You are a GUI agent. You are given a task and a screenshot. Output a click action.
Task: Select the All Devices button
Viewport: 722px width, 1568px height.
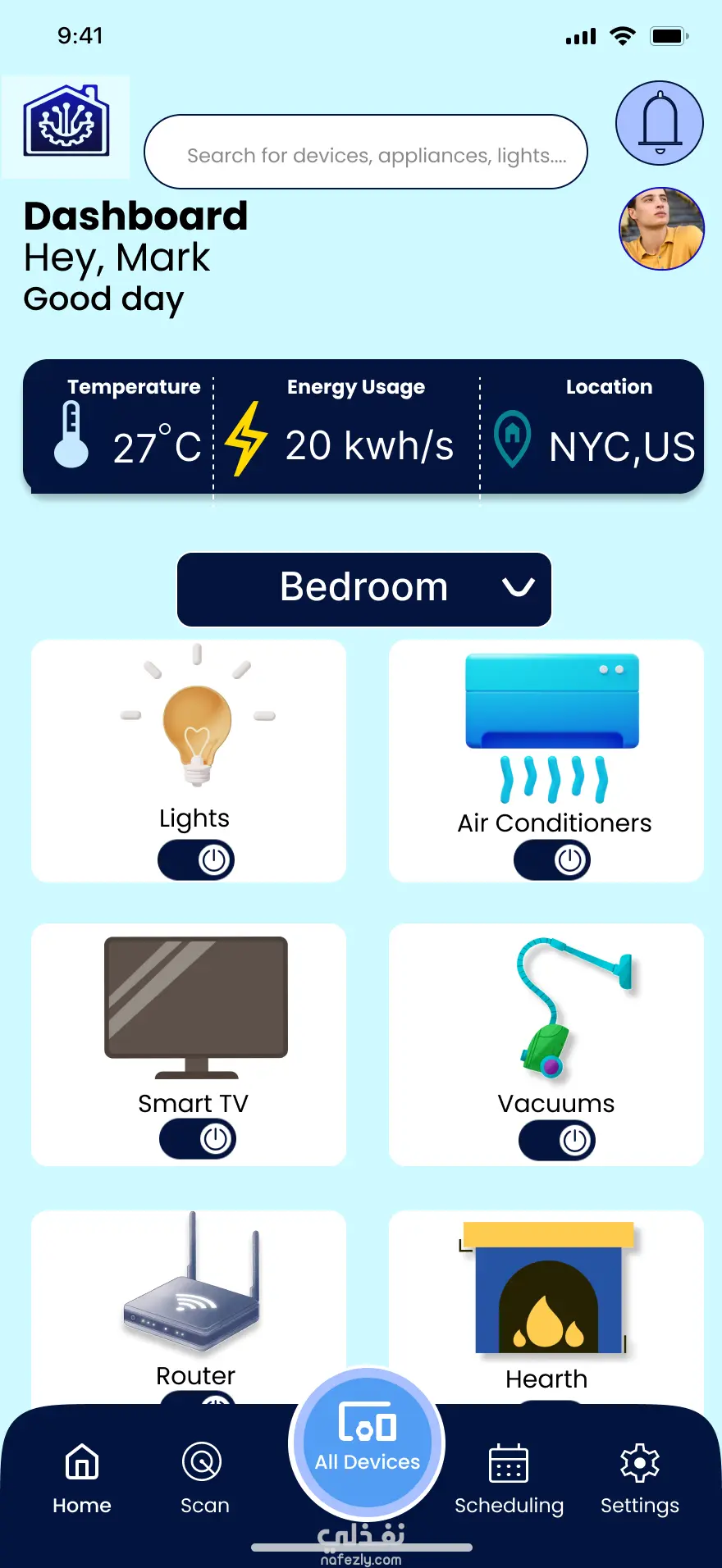[x=367, y=1443]
